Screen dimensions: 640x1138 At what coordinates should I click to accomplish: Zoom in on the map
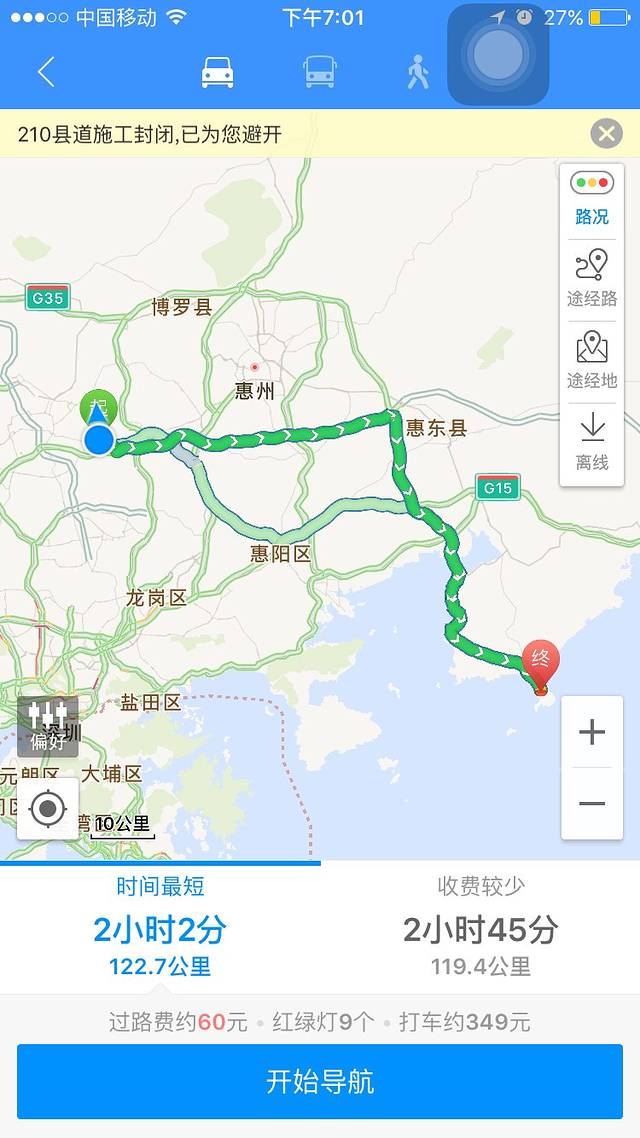coord(592,732)
